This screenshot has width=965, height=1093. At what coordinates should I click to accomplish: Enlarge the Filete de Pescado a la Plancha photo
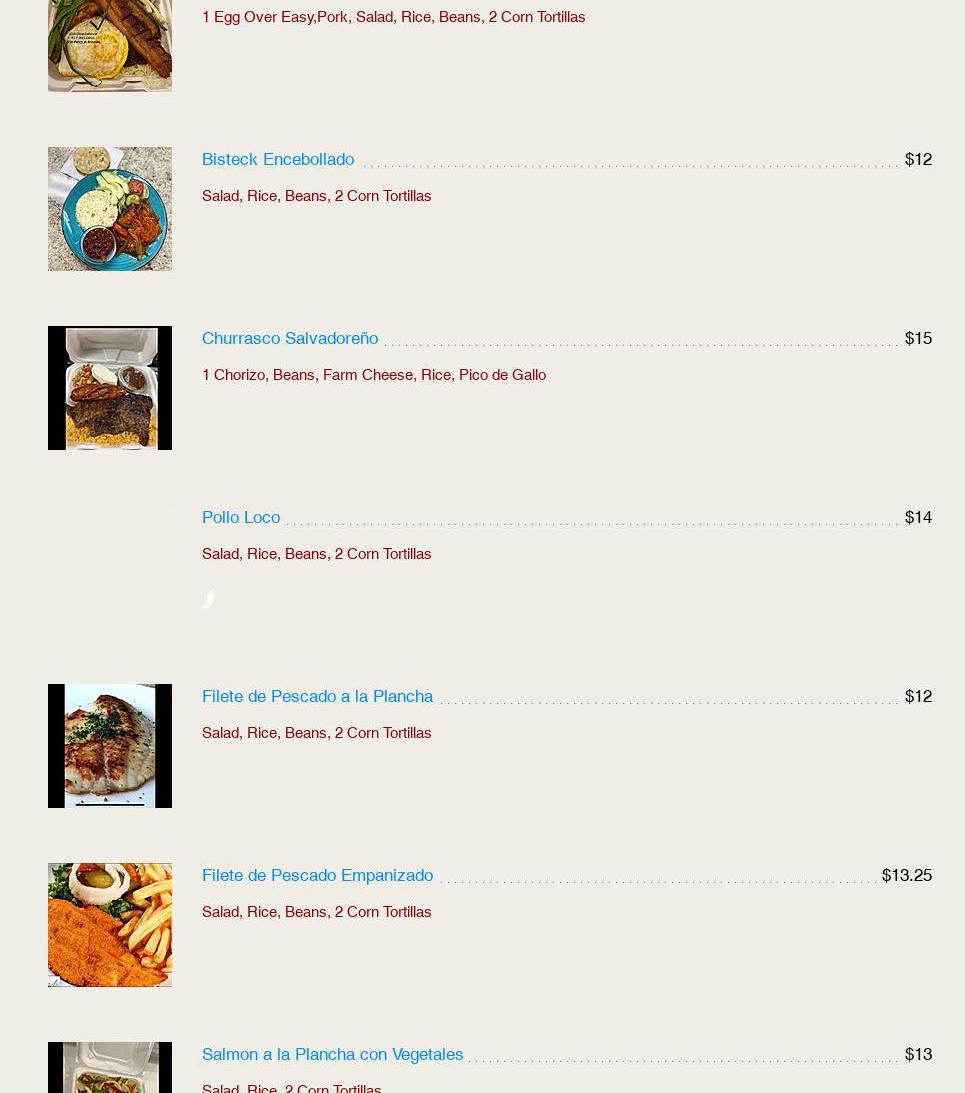[x=110, y=746]
